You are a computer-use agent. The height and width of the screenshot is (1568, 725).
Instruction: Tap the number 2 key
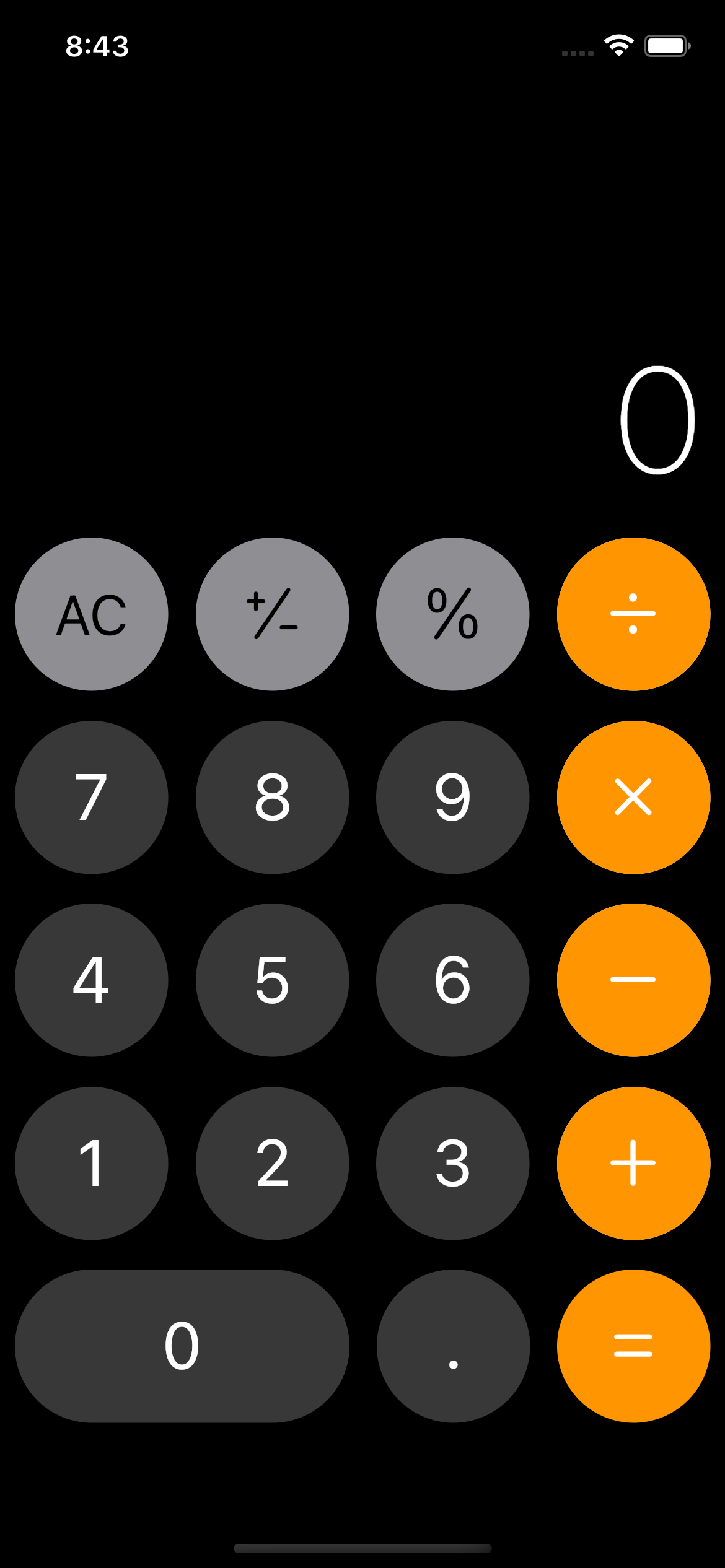pos(273,1164)
